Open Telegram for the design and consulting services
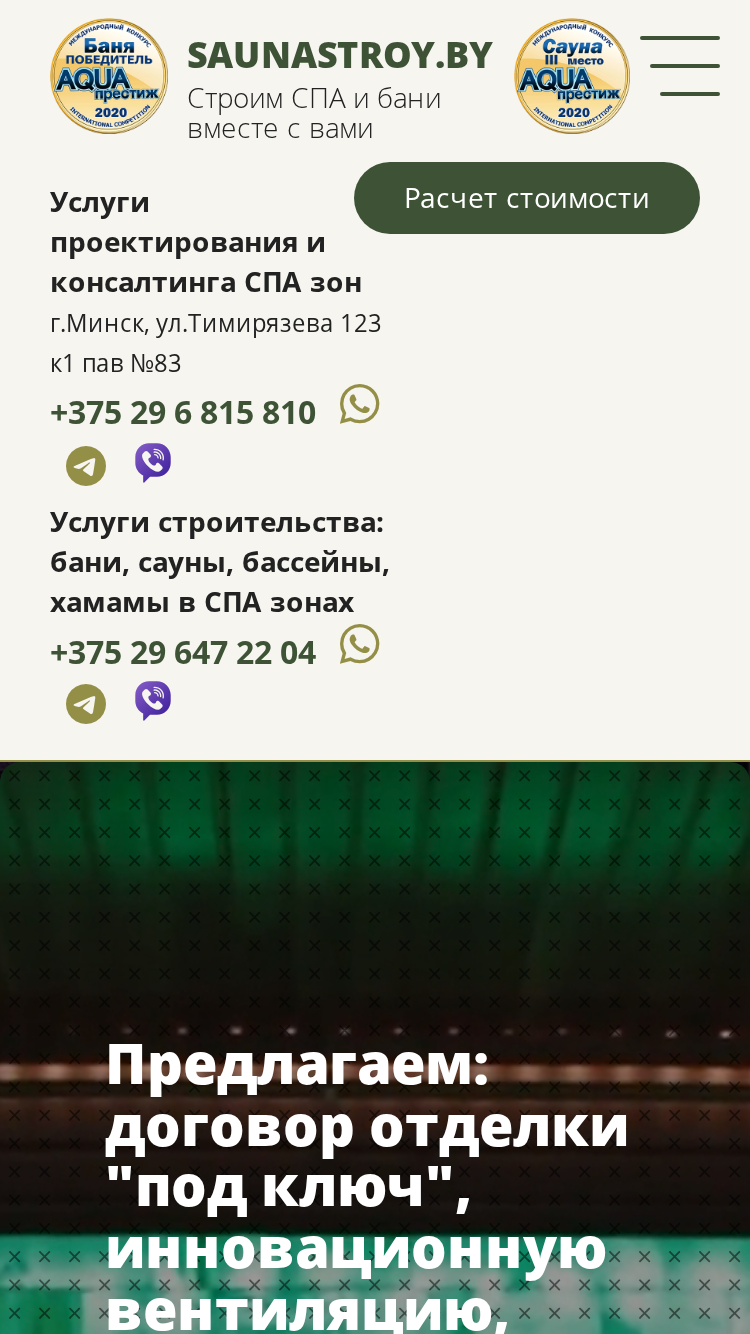Screen dimensions: 750x1334 click(86, 466)
